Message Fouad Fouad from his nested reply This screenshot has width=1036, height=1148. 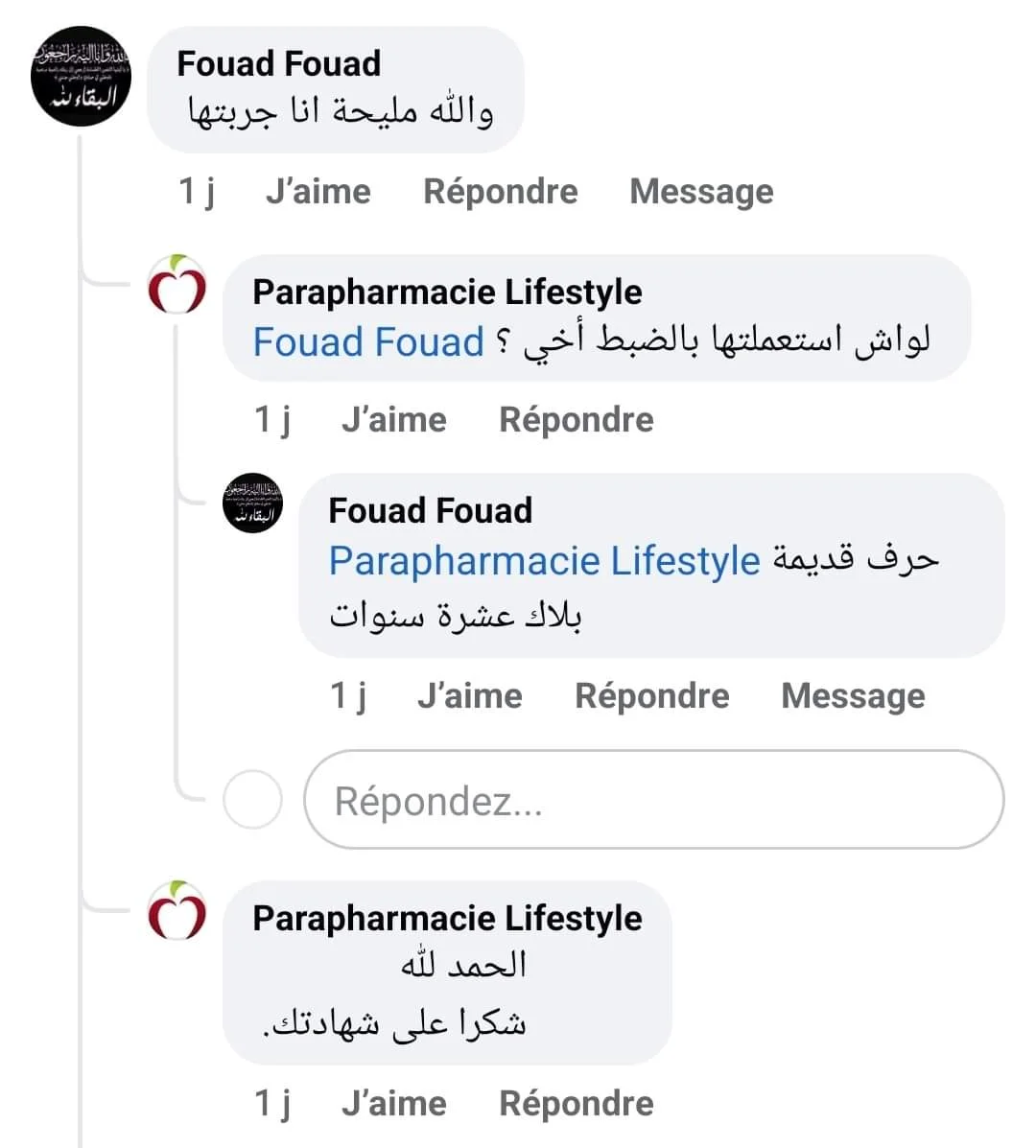853,696
